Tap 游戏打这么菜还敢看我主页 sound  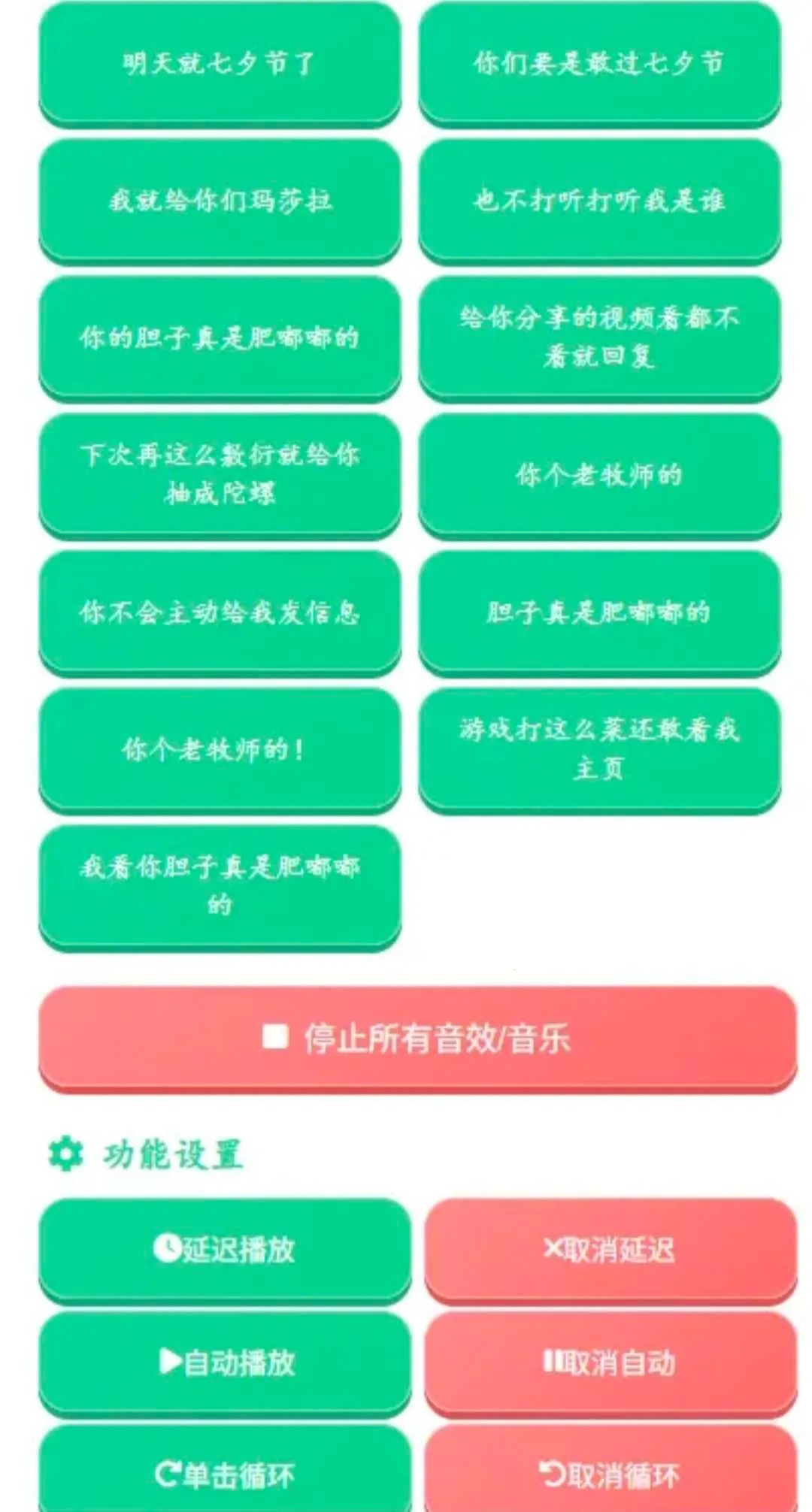[599, 750]
